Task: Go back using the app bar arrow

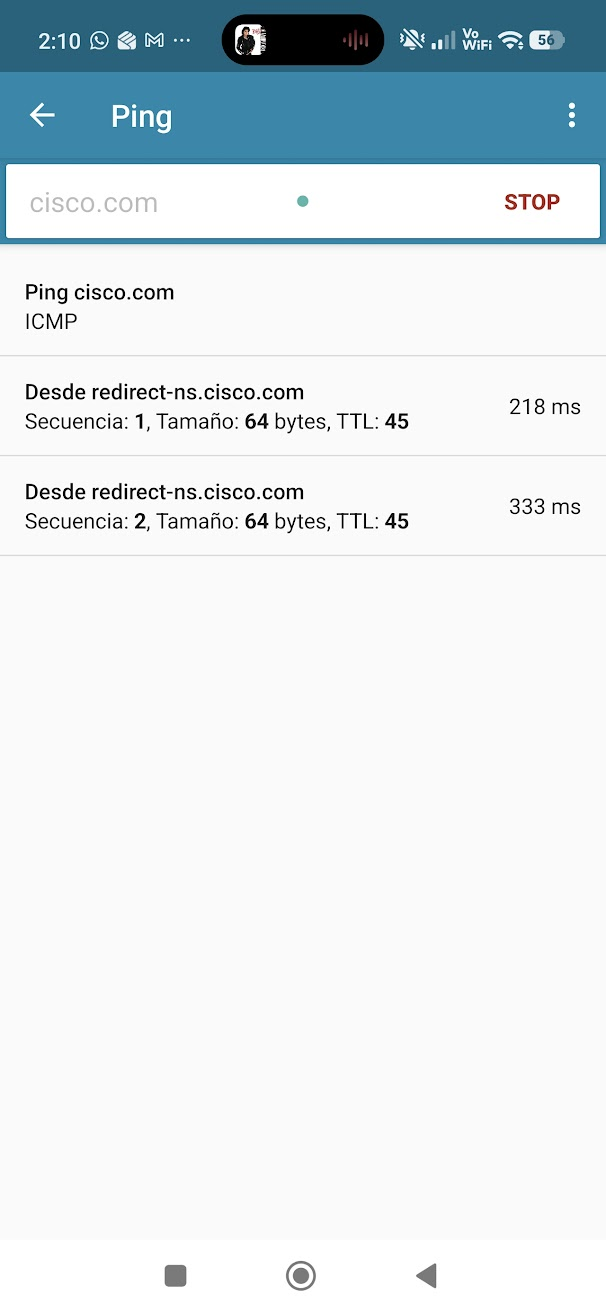Action: (42, 116)
